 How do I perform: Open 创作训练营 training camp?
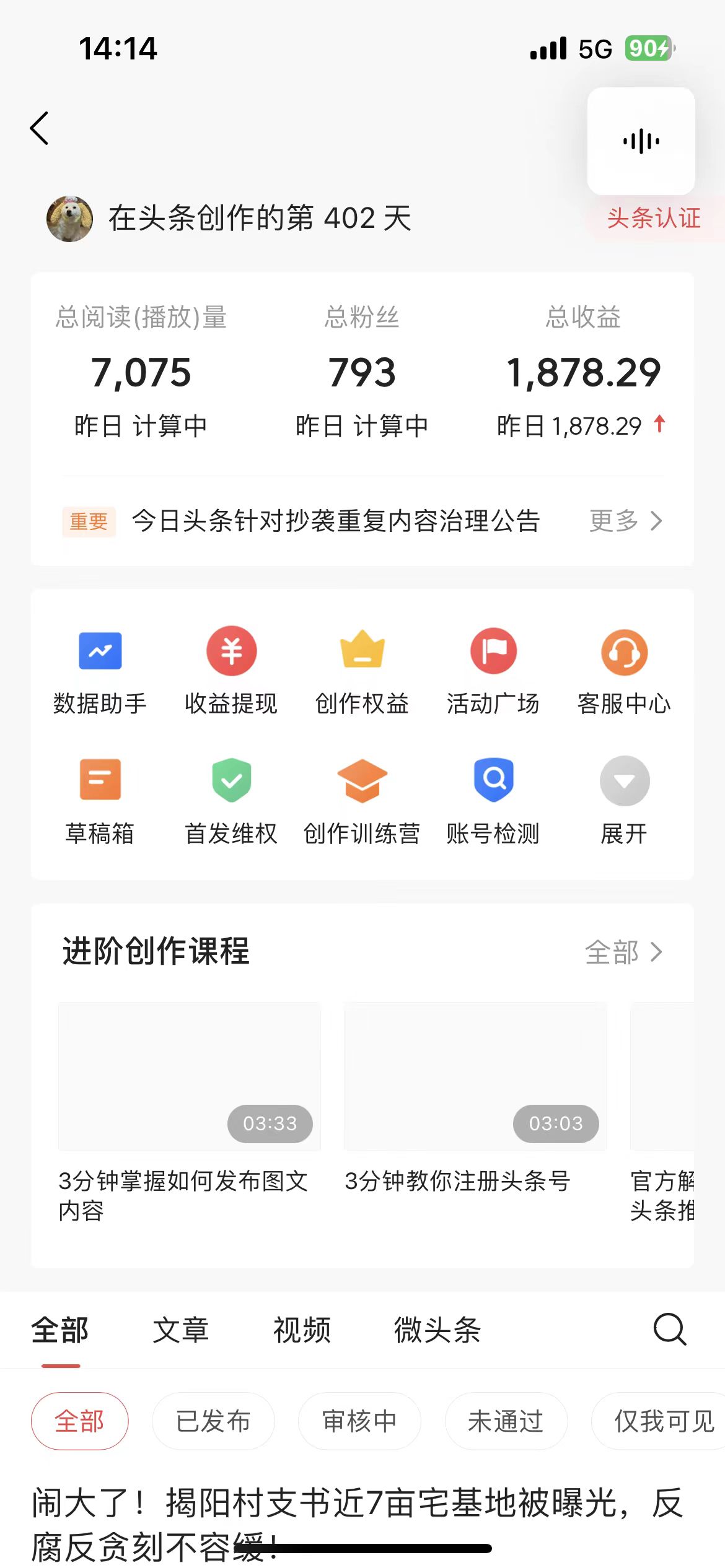tap(362, 800)
